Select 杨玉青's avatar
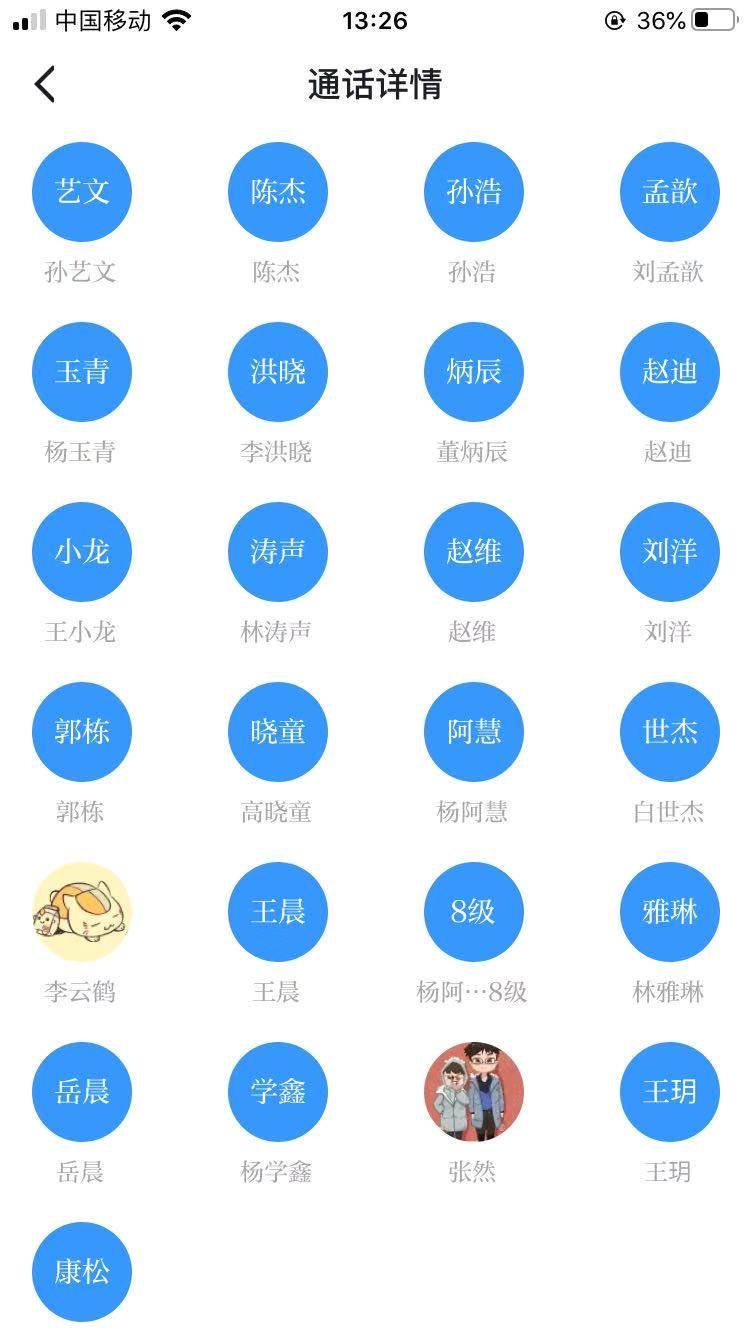 tap(82, 372)
